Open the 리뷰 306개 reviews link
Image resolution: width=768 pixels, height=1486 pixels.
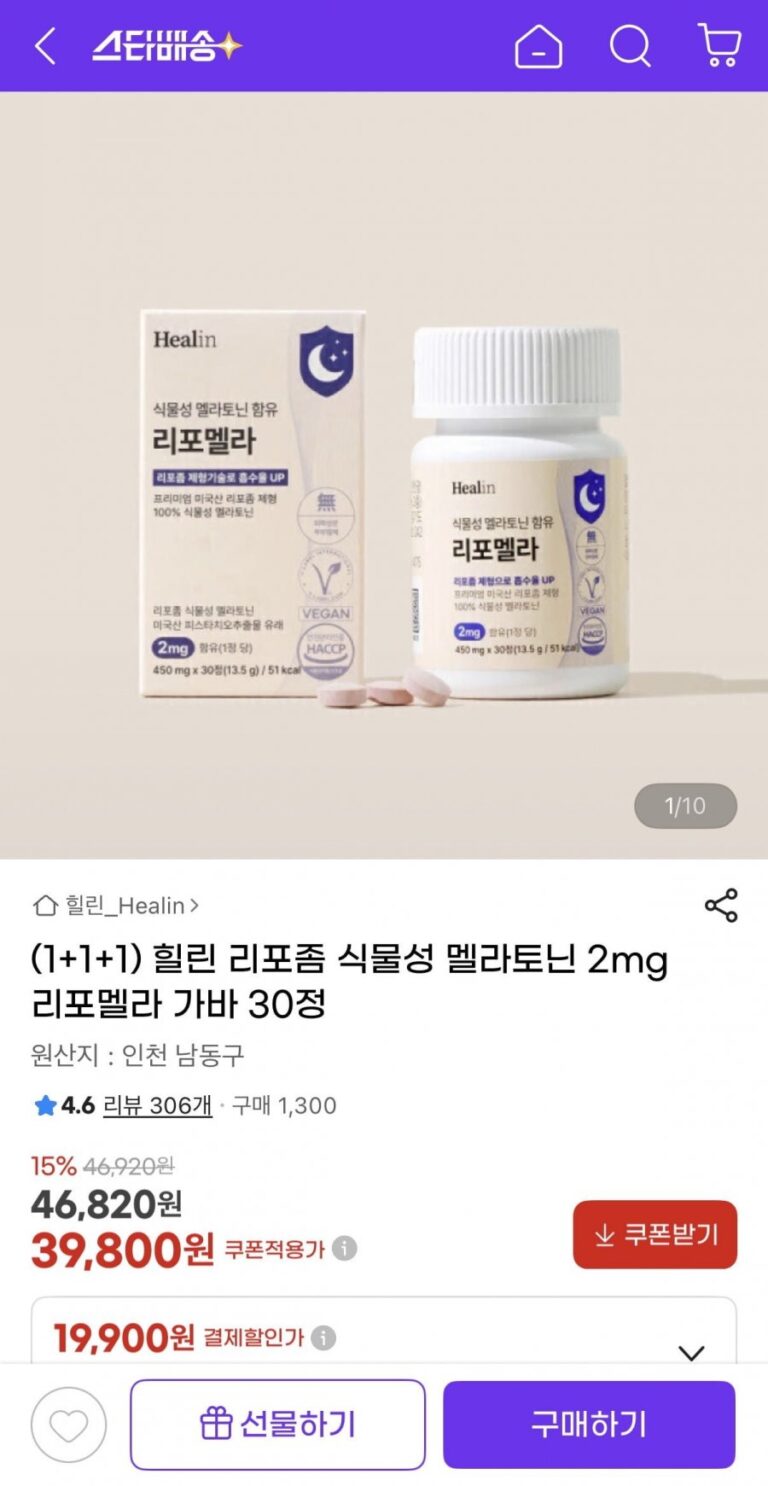(x=157, y=1105)
